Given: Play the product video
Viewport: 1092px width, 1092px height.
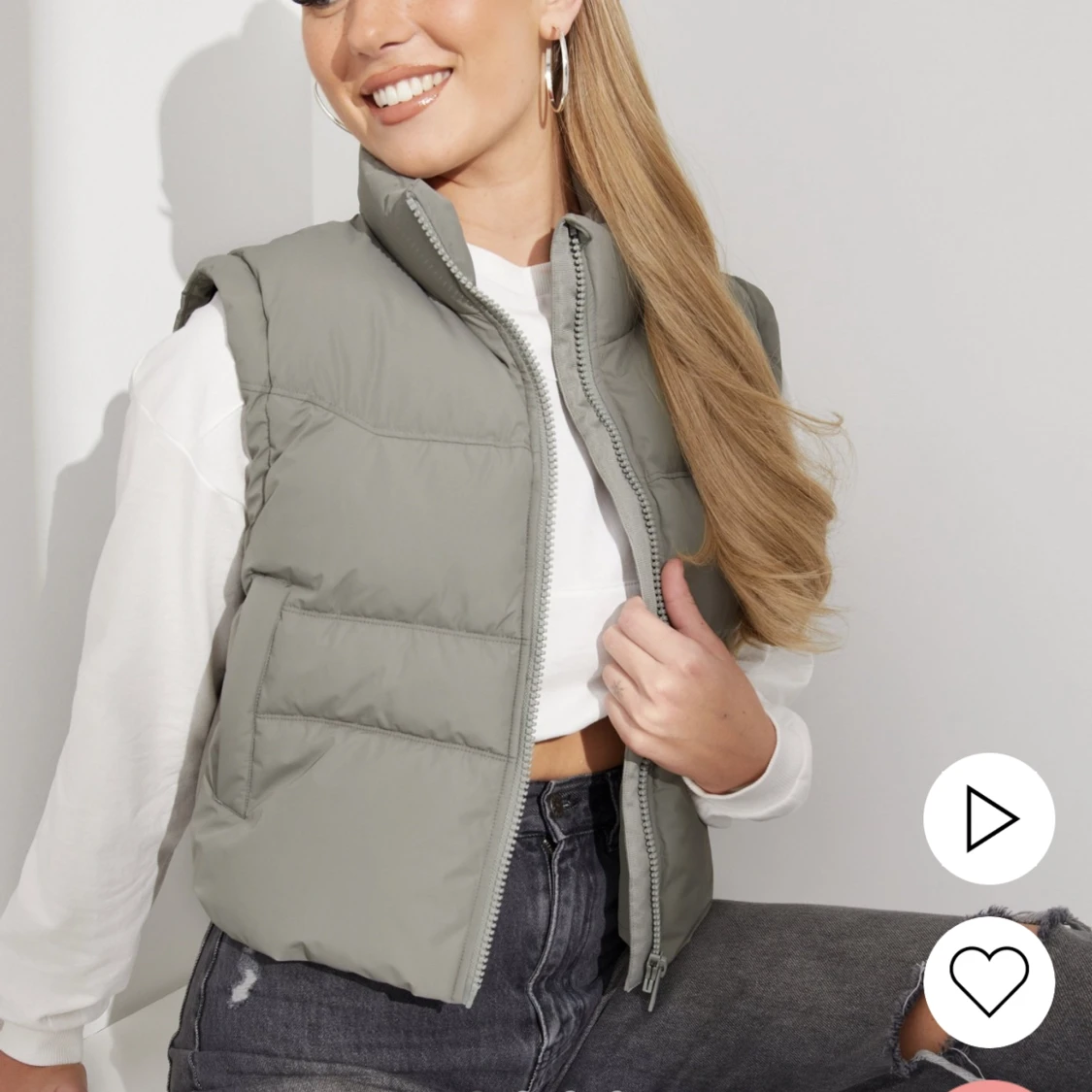Looking at the screenshot, I should 988,817.
